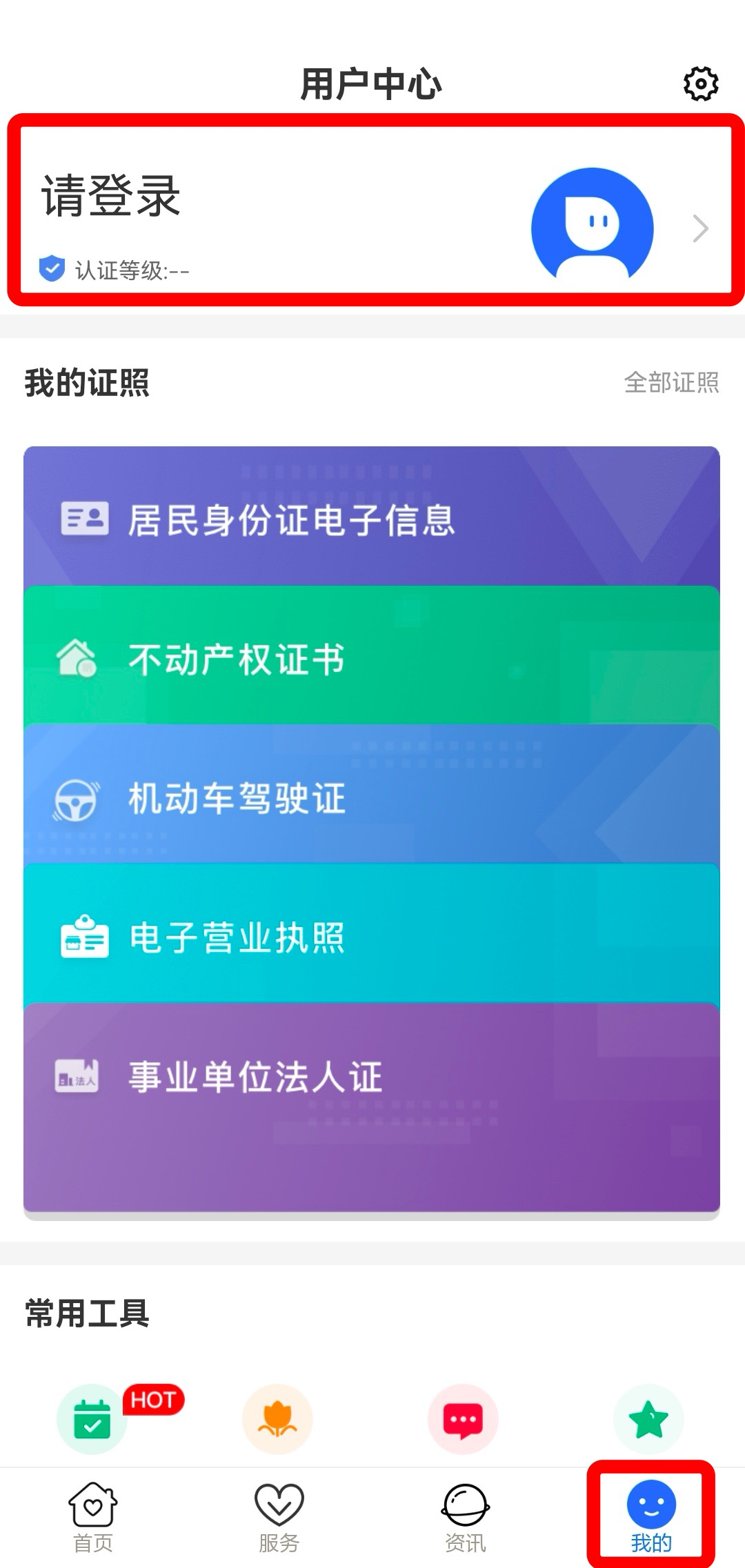Open the settings gear icon
Viewport: 745px width, 1568px height.
[x=701, y=84]
